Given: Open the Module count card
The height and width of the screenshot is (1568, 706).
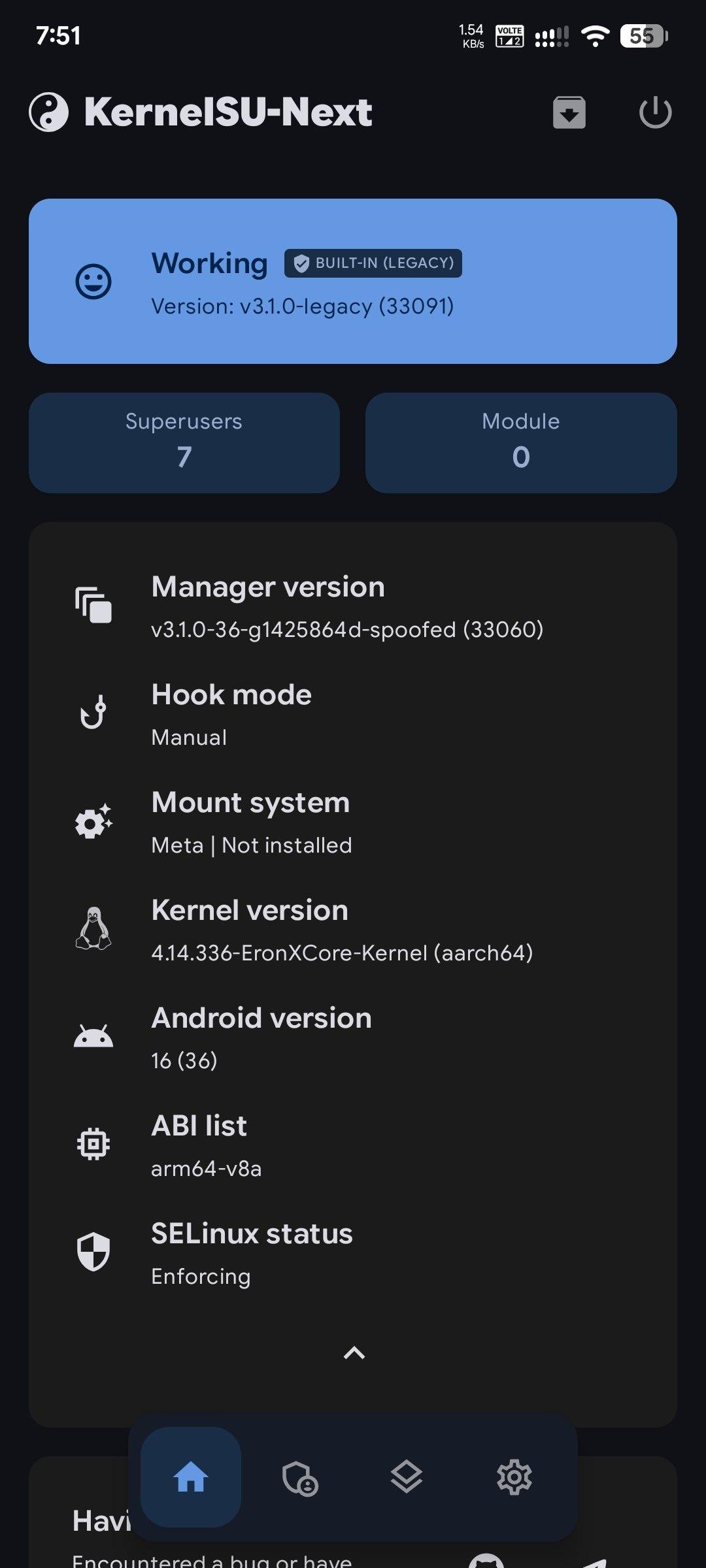Looking at the screenshot, I should (521, 442).
